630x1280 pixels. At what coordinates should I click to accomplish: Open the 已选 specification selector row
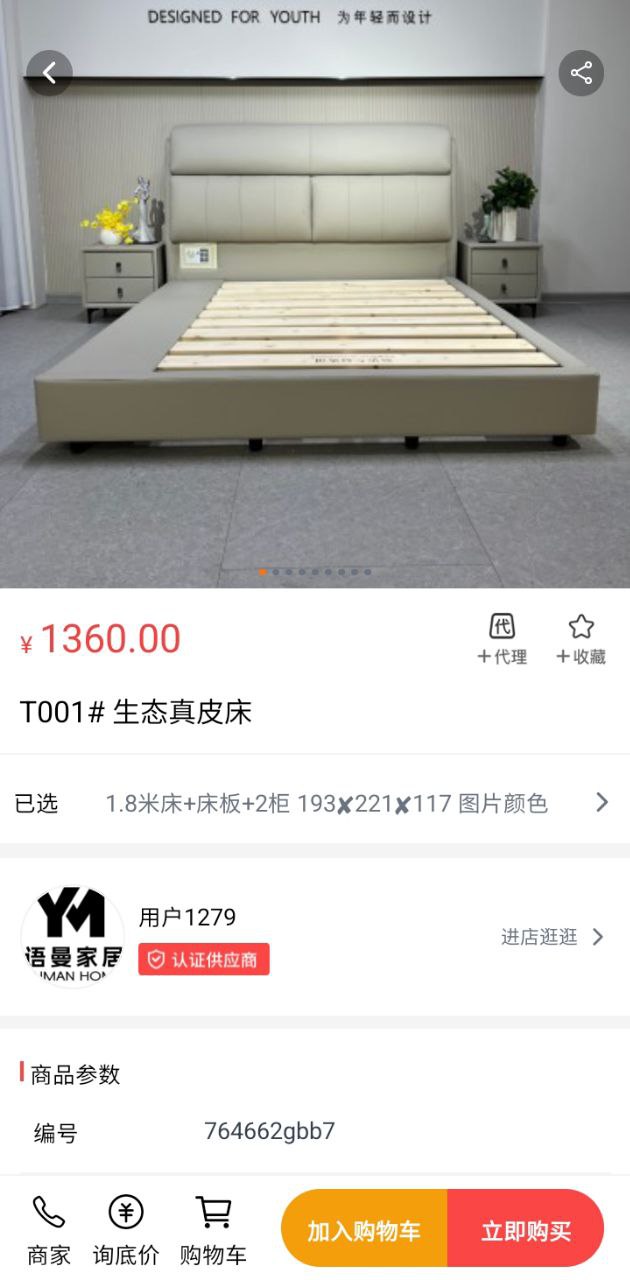(315, 803)
